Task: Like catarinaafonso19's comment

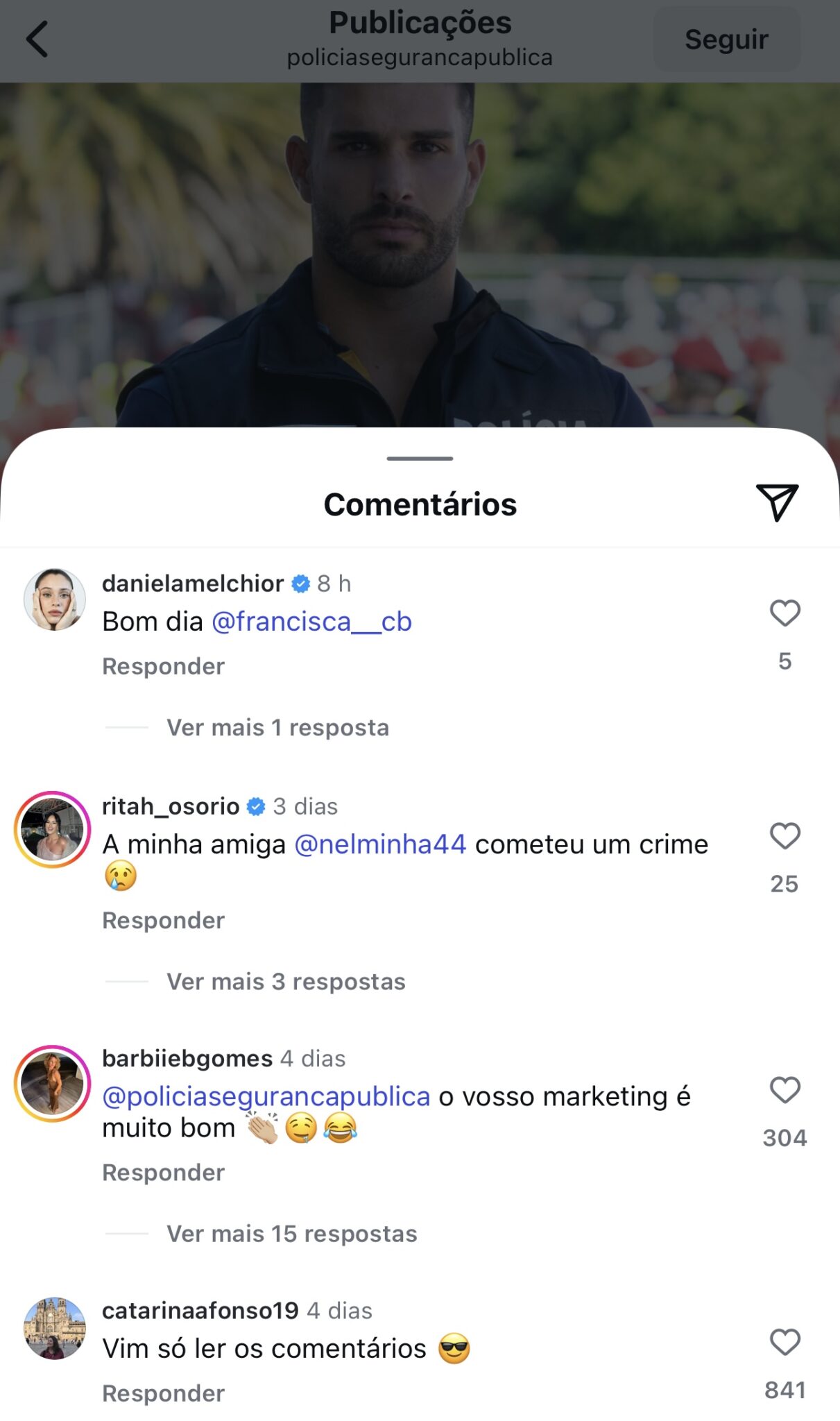Action: 785,1343
